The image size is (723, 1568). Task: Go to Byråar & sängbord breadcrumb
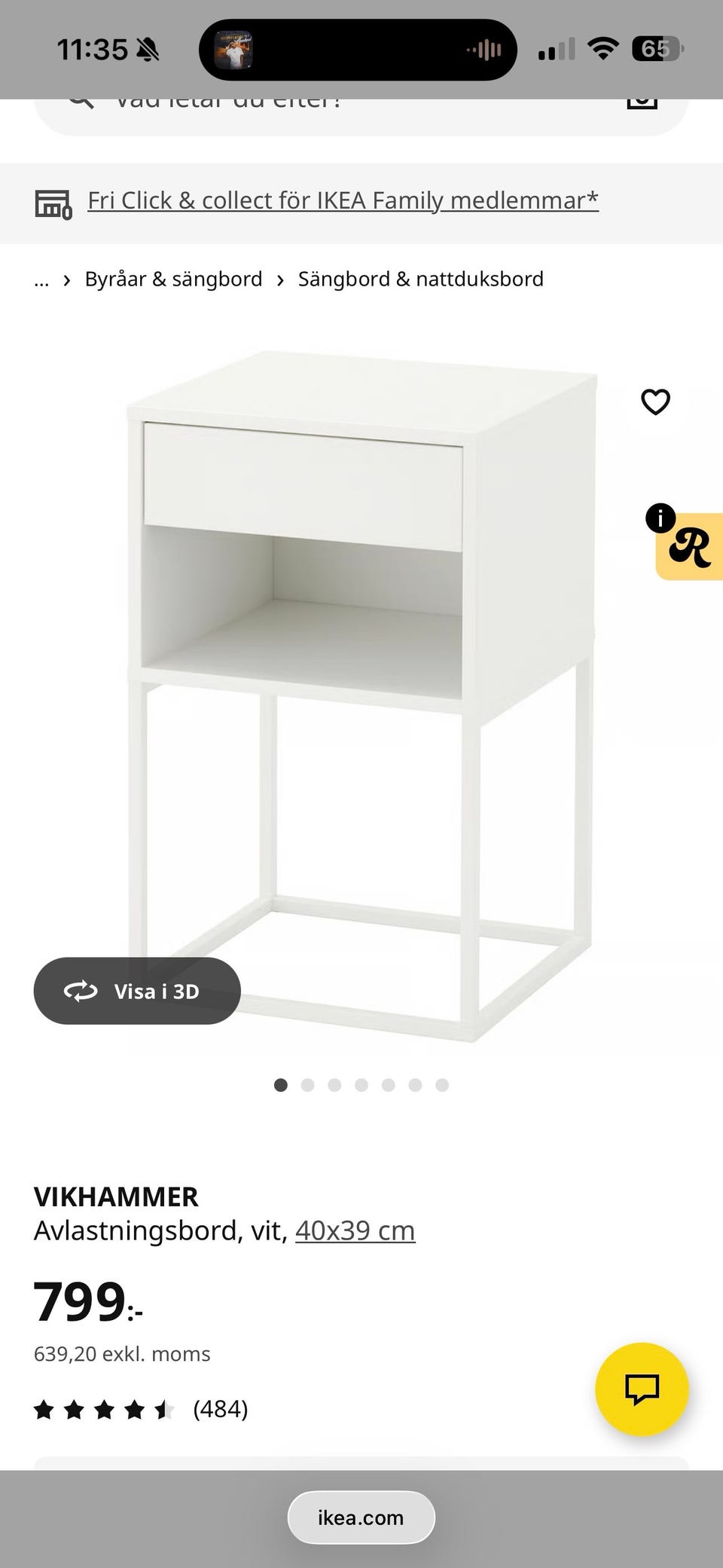tap(173, 279)
